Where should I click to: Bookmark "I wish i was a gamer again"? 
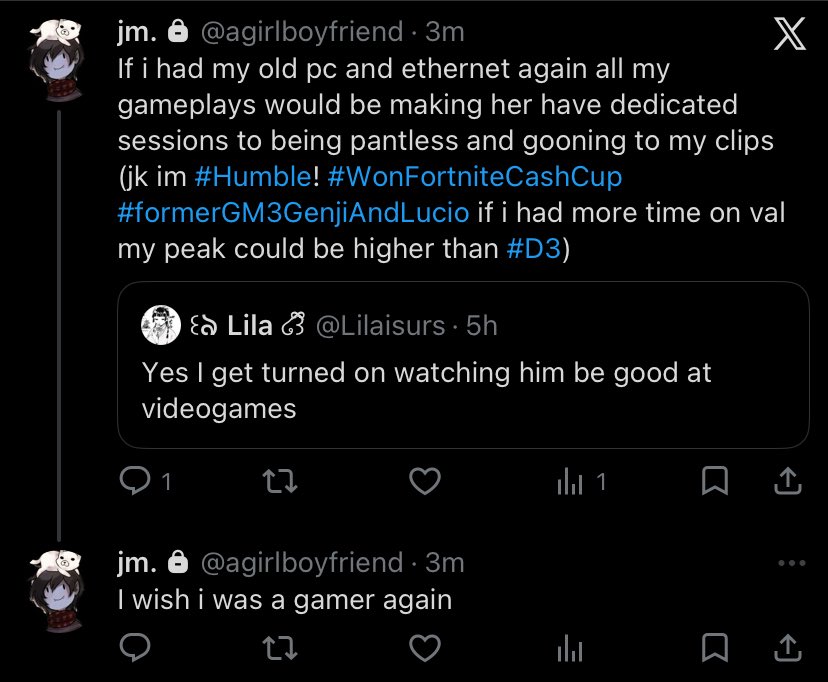coord(714,650)
